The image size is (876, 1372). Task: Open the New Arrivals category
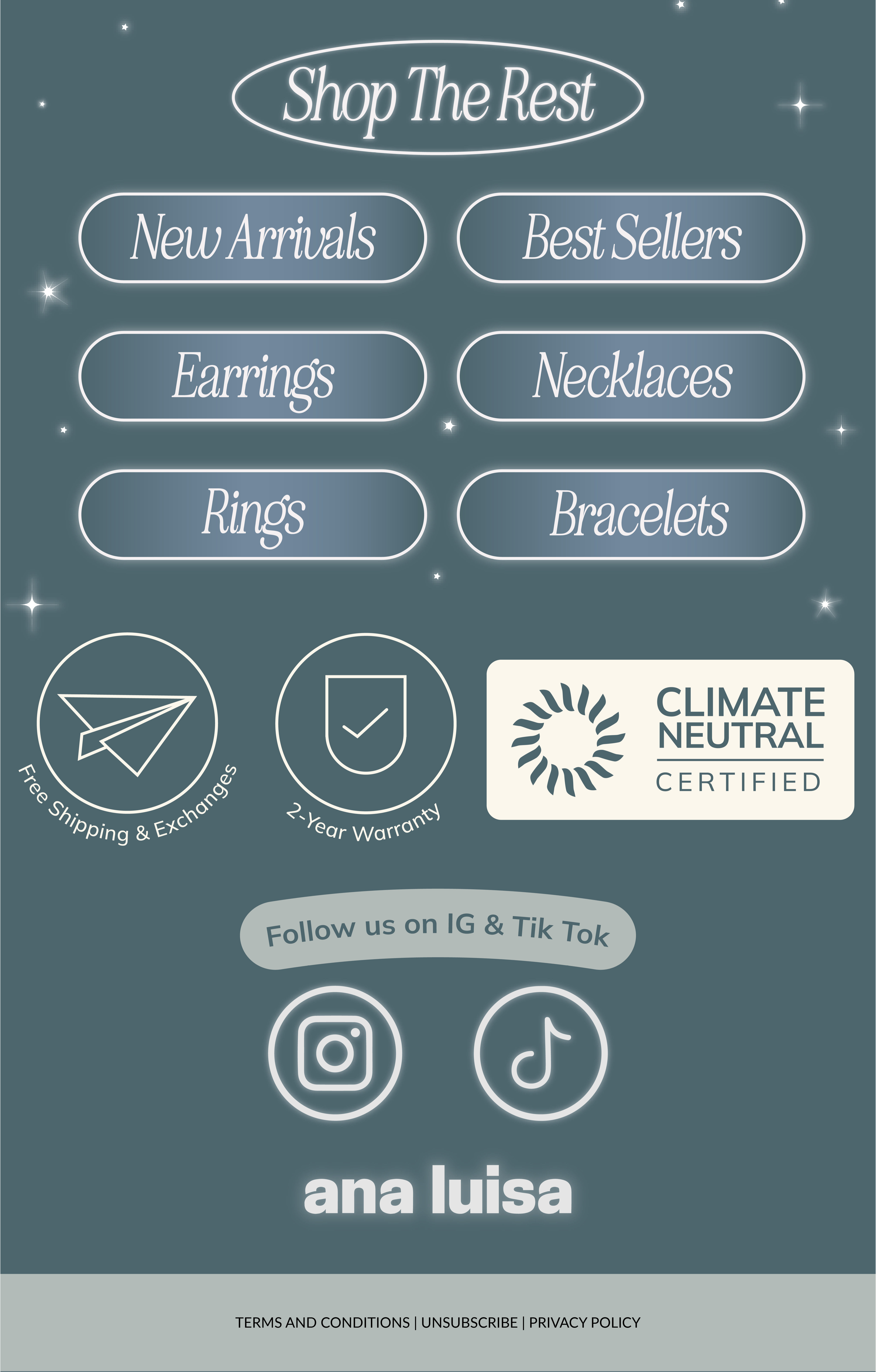(252, 238)
